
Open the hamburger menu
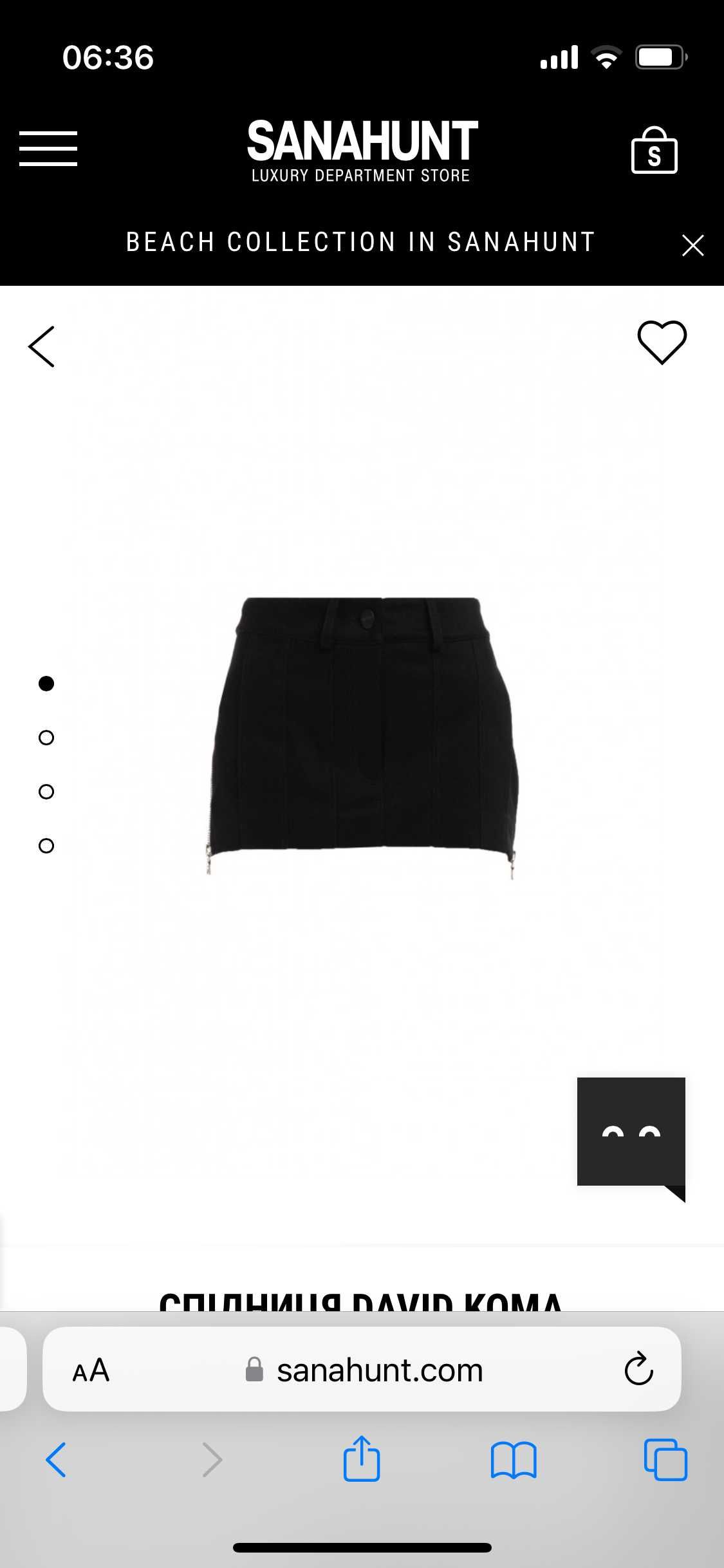point(48,149)
